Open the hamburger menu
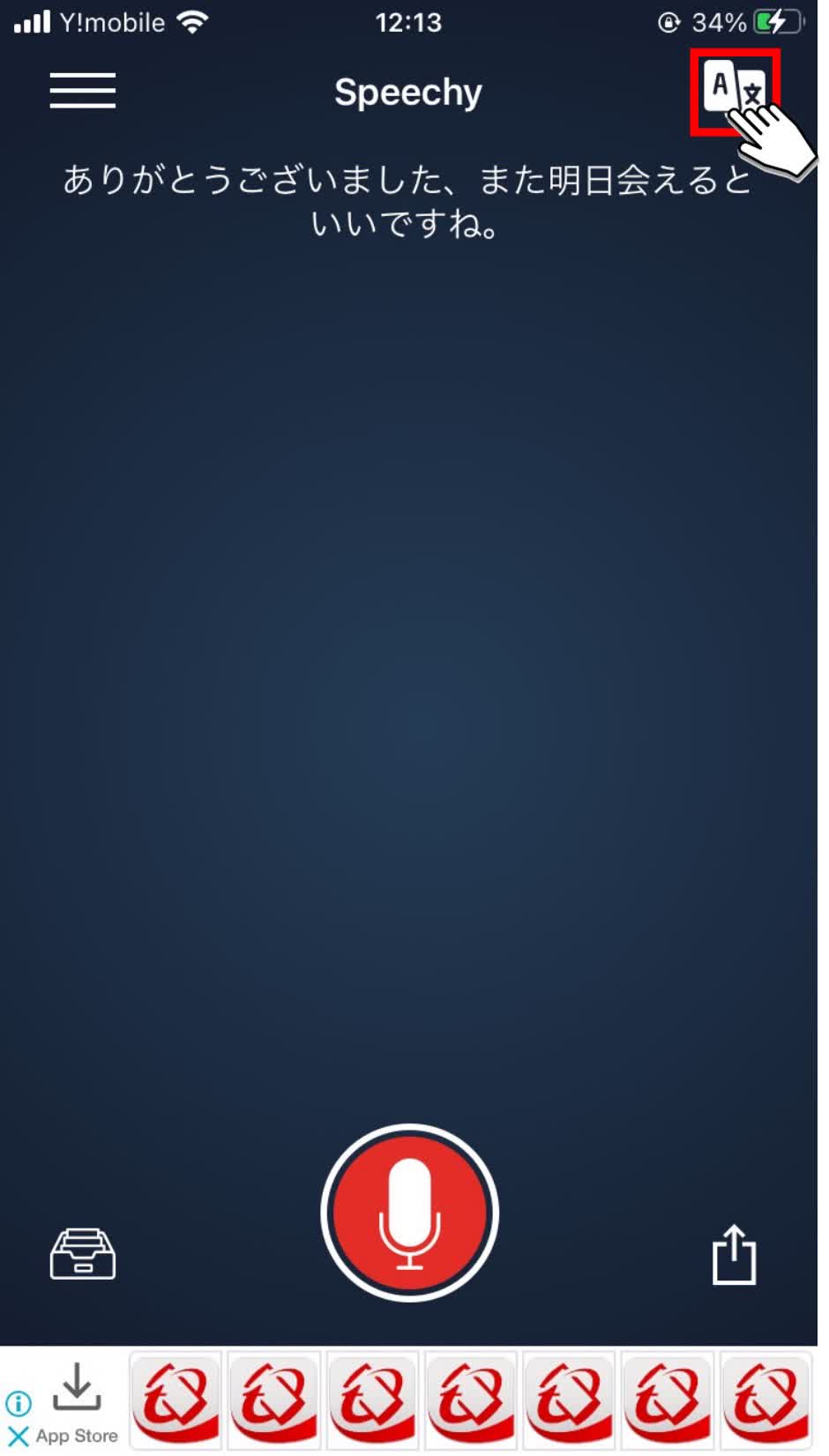829x1456 pixels. pyautogui.click(x=83, y=91)
